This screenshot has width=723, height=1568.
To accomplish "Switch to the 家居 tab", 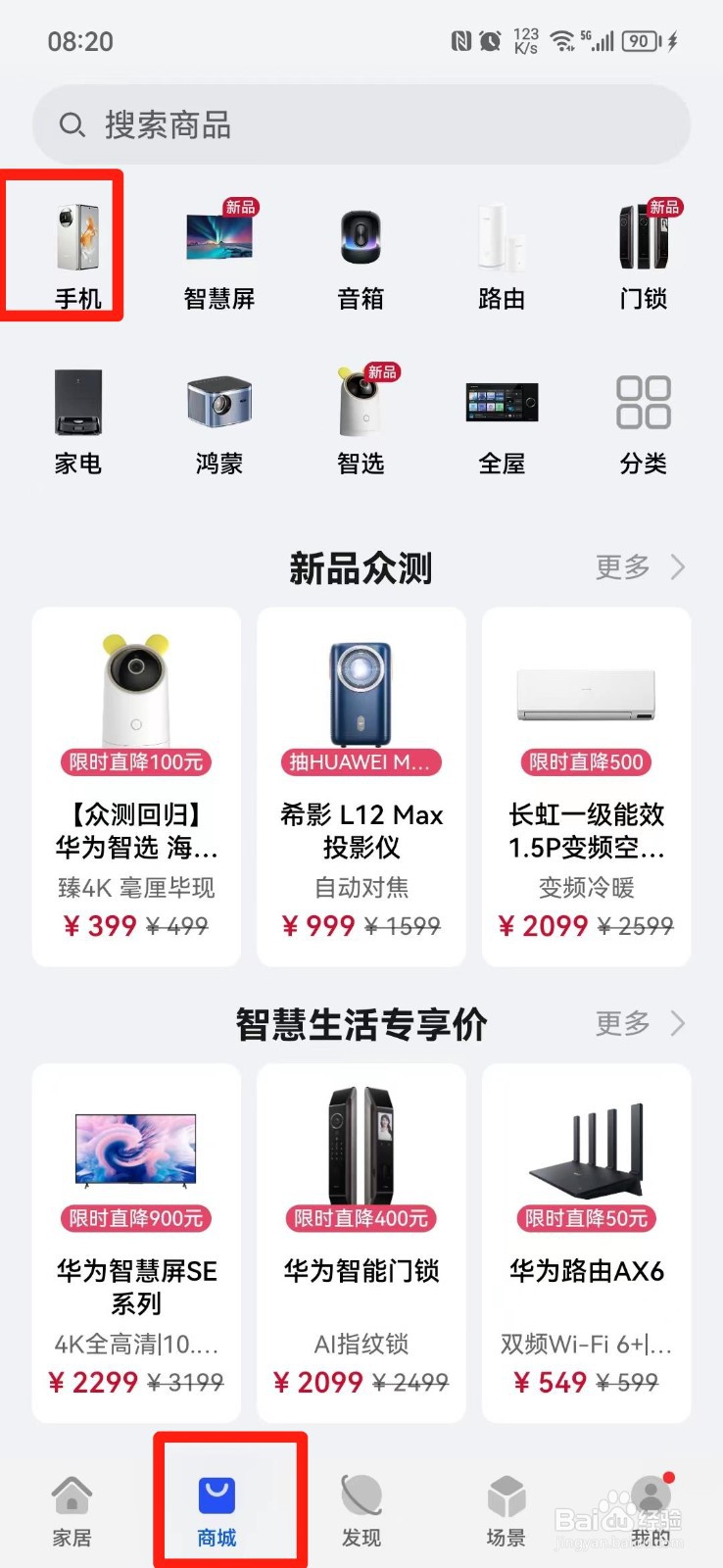I will (72, 1511).
